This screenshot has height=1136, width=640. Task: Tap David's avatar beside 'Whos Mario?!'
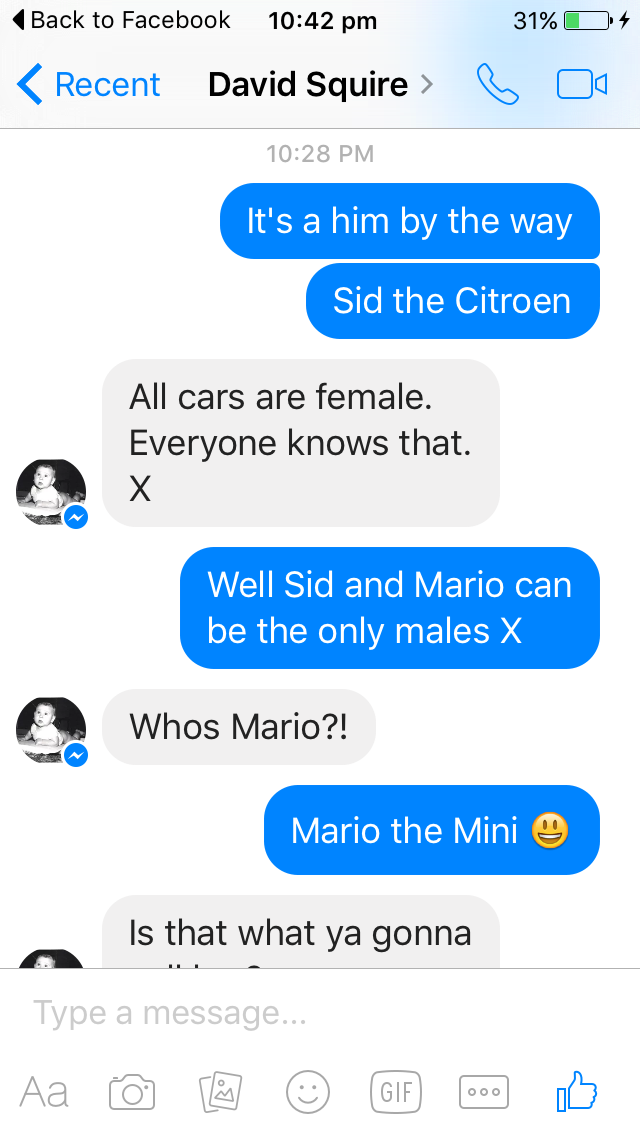(51, 731)
